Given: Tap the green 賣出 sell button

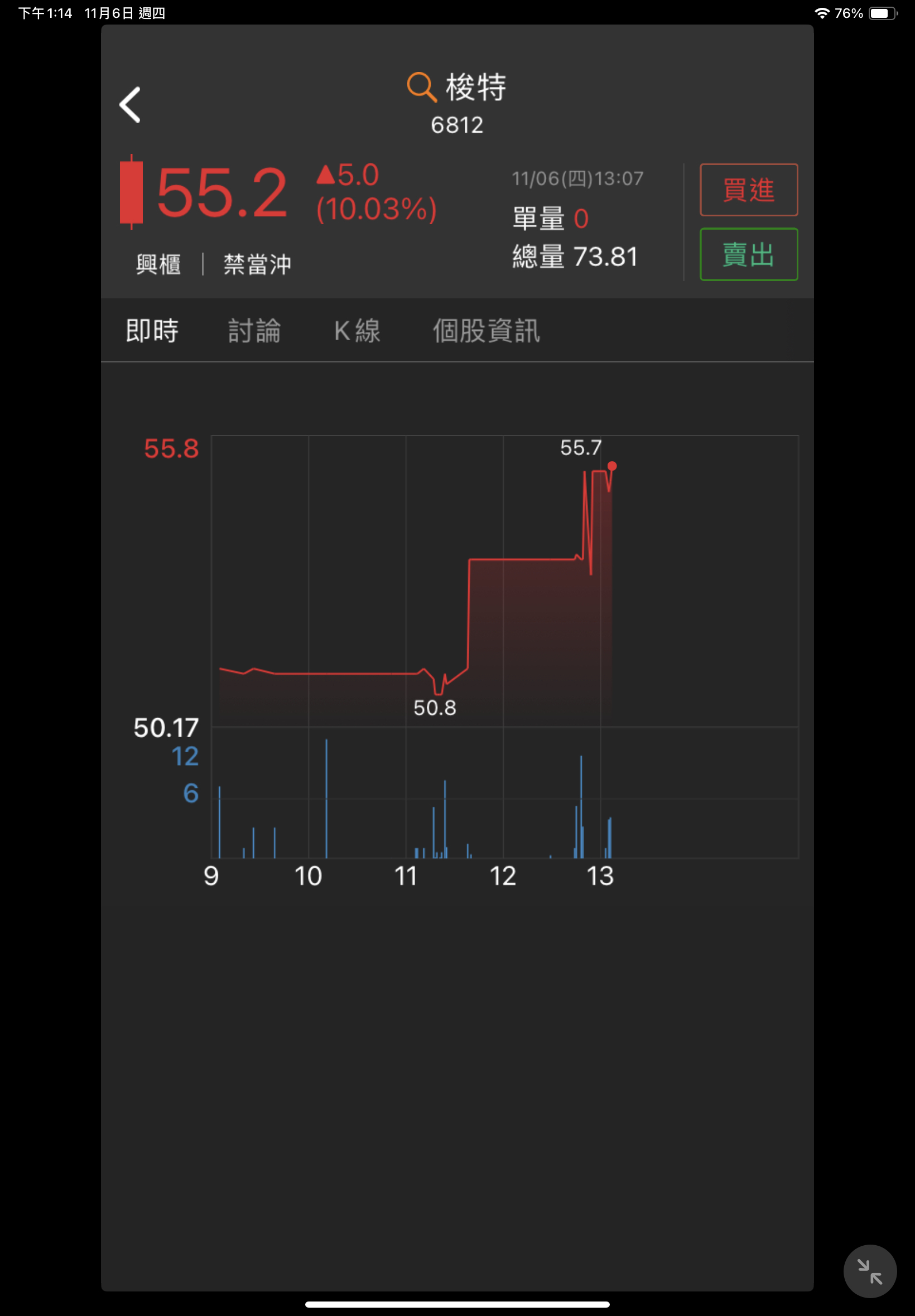Looking at the screenshot, I should (748, 254).
